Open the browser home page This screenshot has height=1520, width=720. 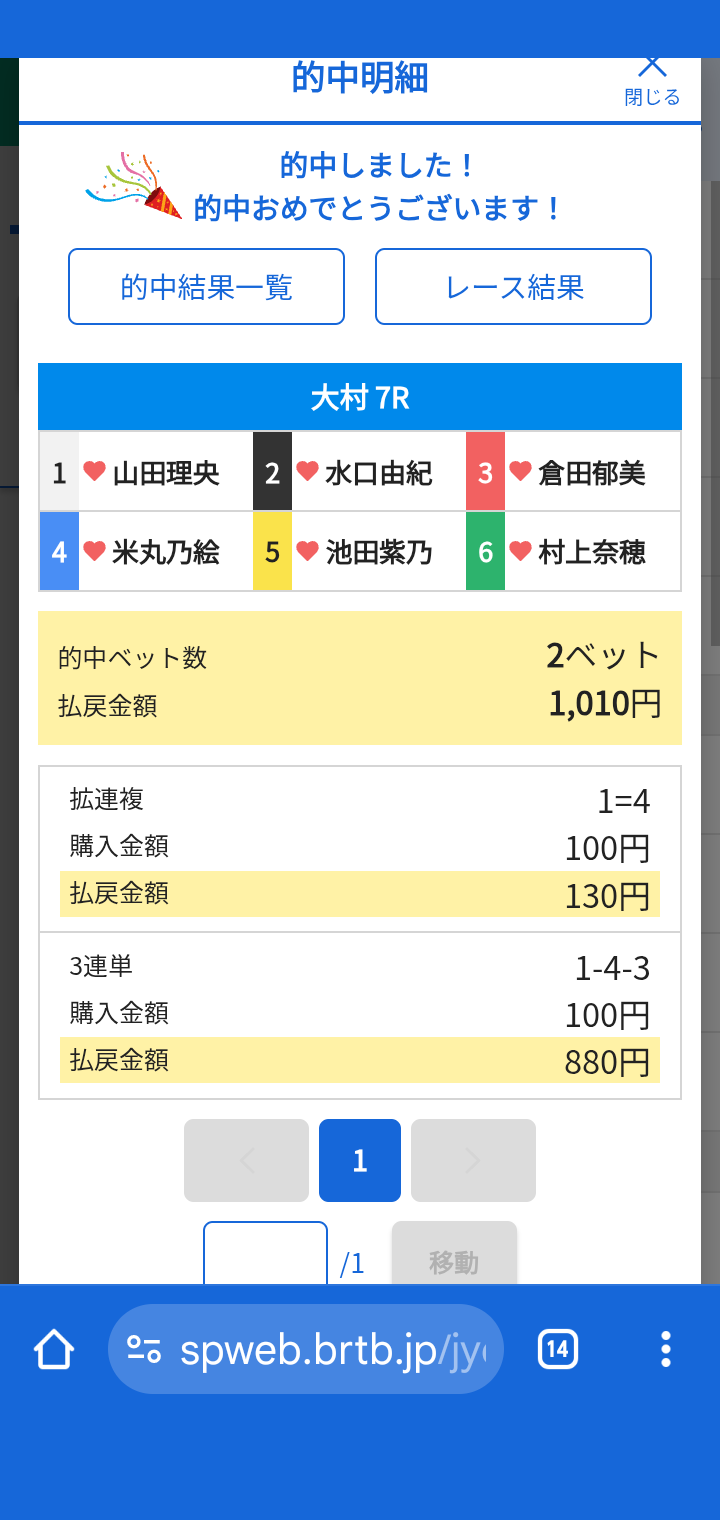point(54,1350)
